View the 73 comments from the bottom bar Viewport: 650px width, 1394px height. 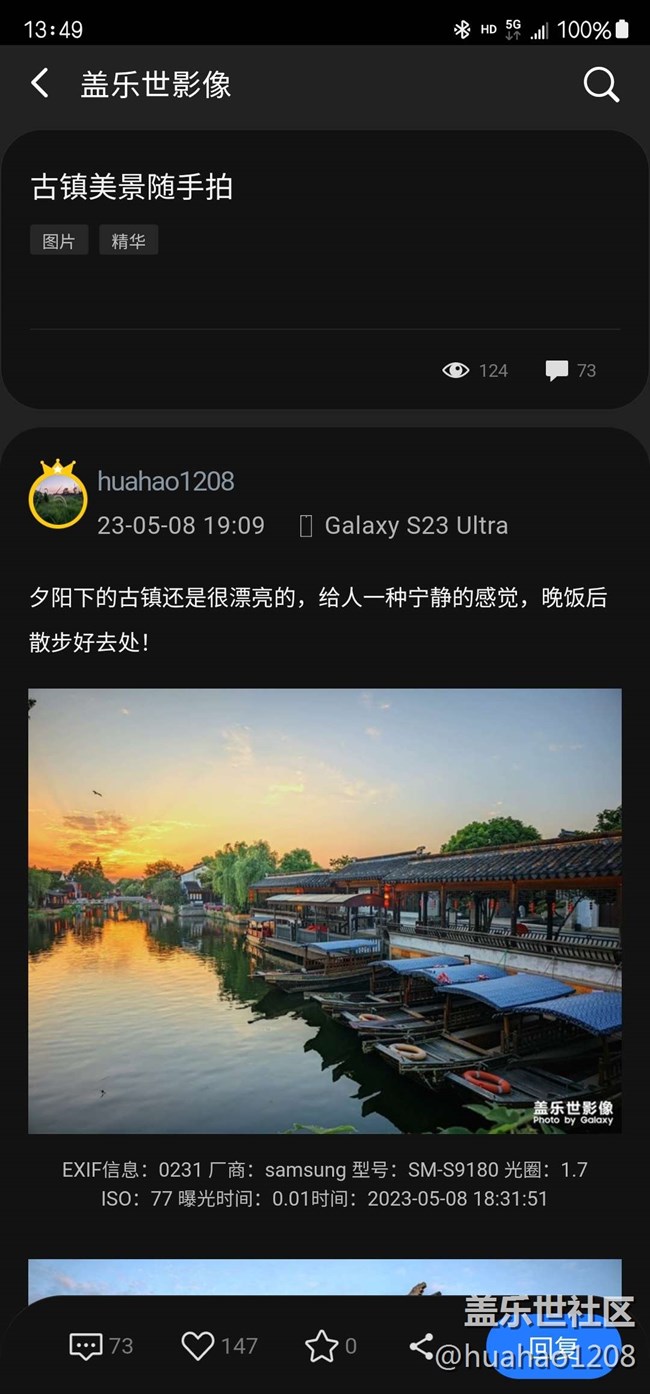pos(100,1346)
